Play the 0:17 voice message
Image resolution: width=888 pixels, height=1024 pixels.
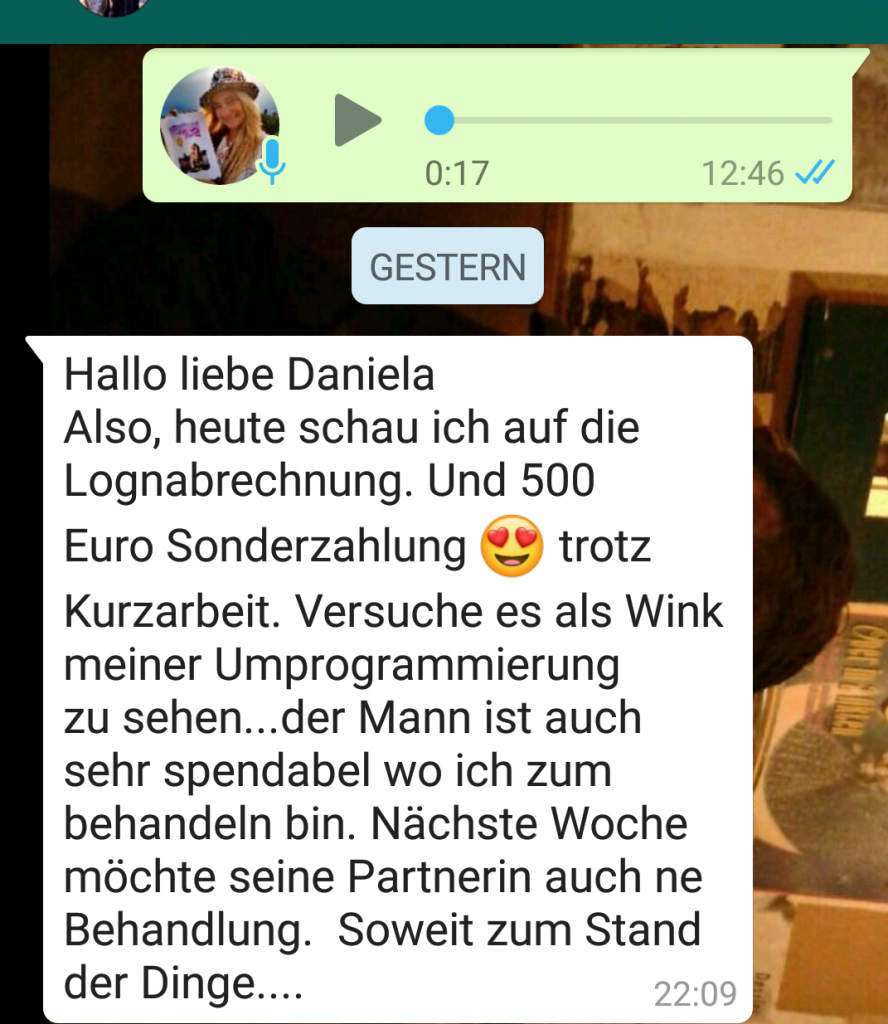click(x=357, y=121)
